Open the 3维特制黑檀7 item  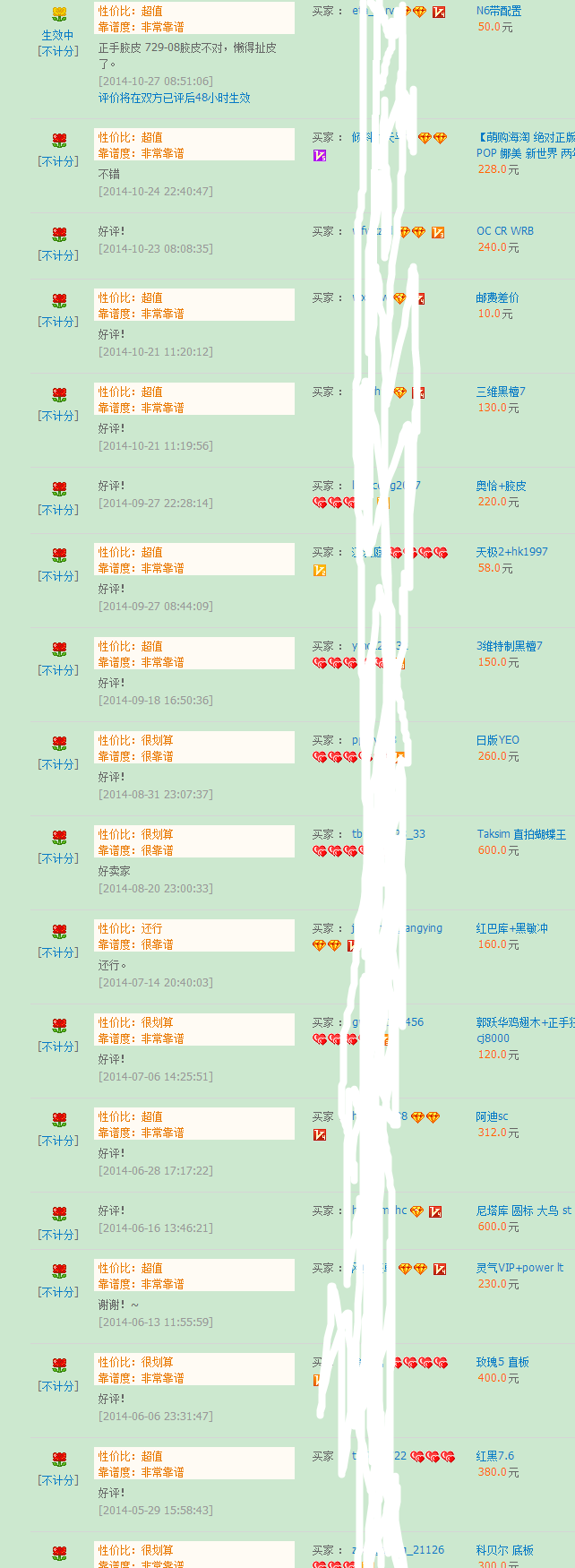pyautogui.click(x=509, y=647)
